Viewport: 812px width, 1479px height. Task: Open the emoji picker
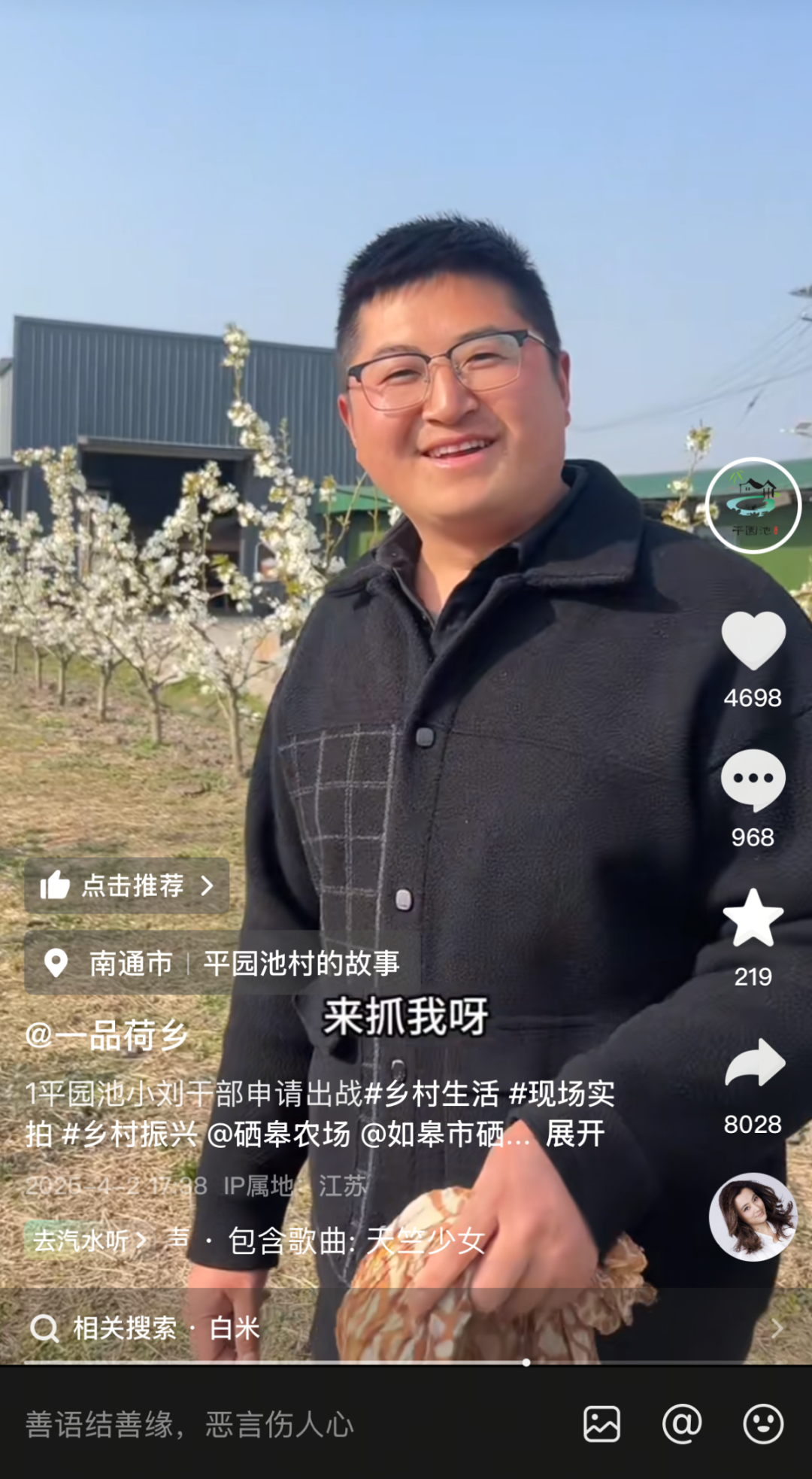point(763,1424)
